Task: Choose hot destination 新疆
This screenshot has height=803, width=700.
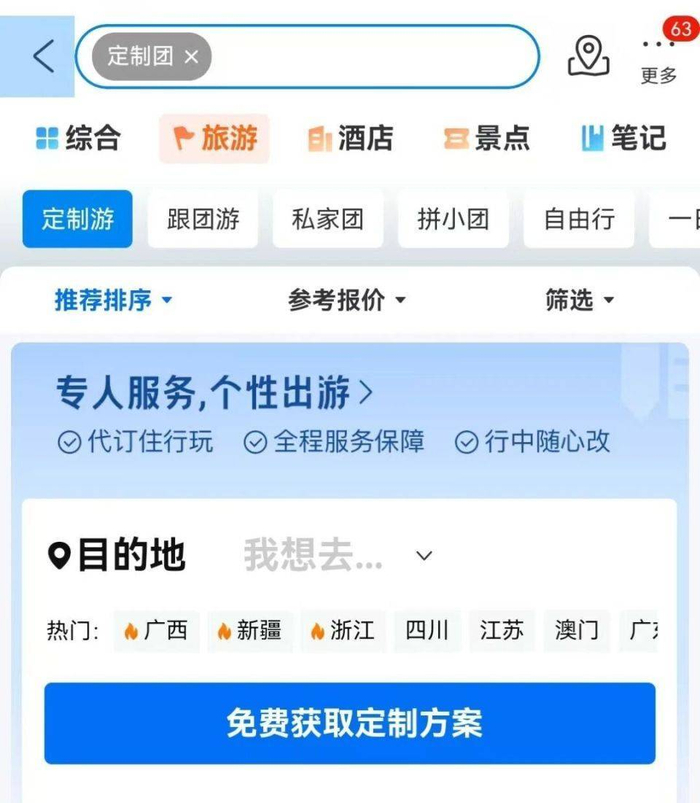Action: point(250,631)
